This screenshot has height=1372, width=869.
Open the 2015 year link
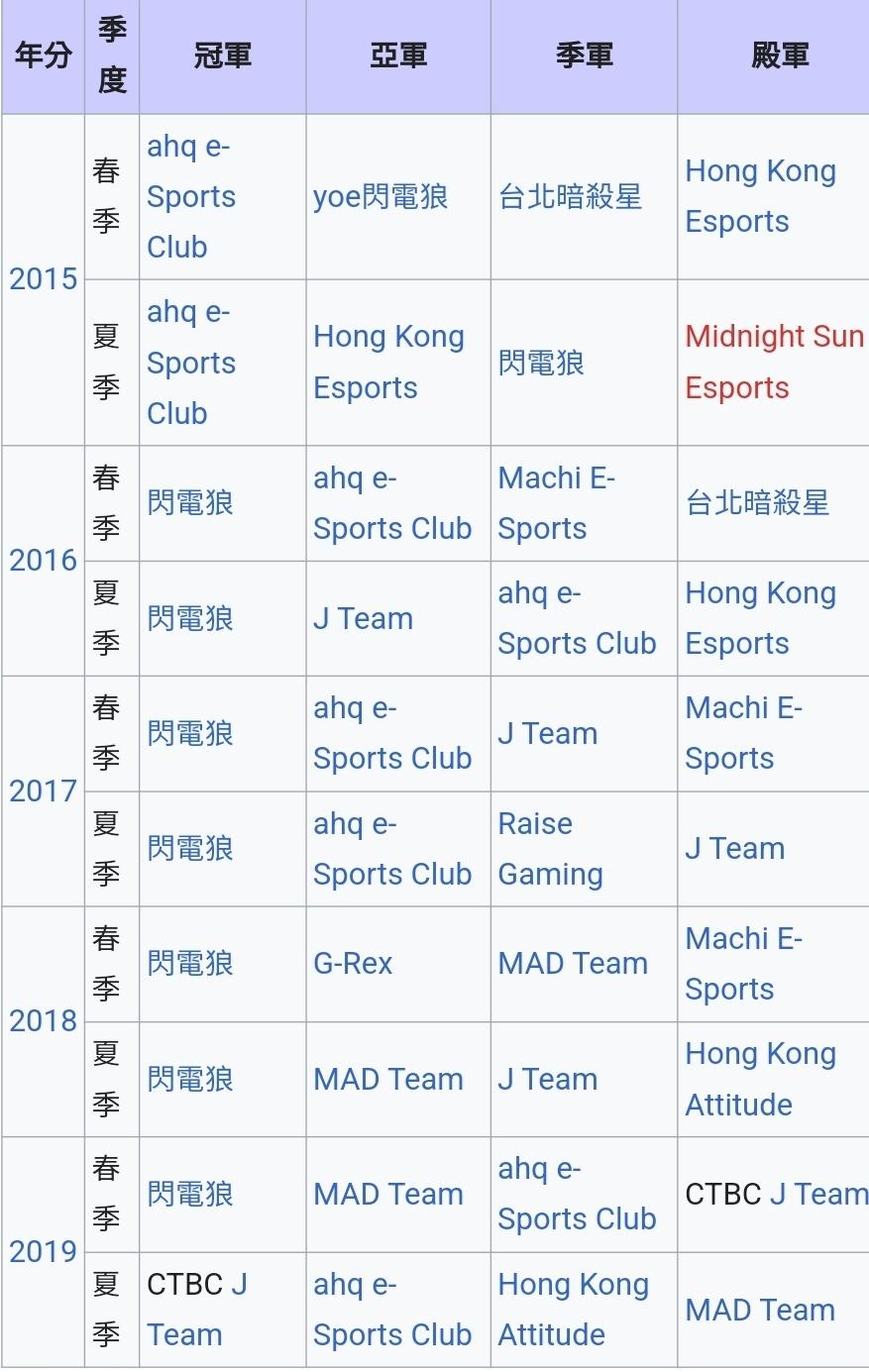[43, 279]
